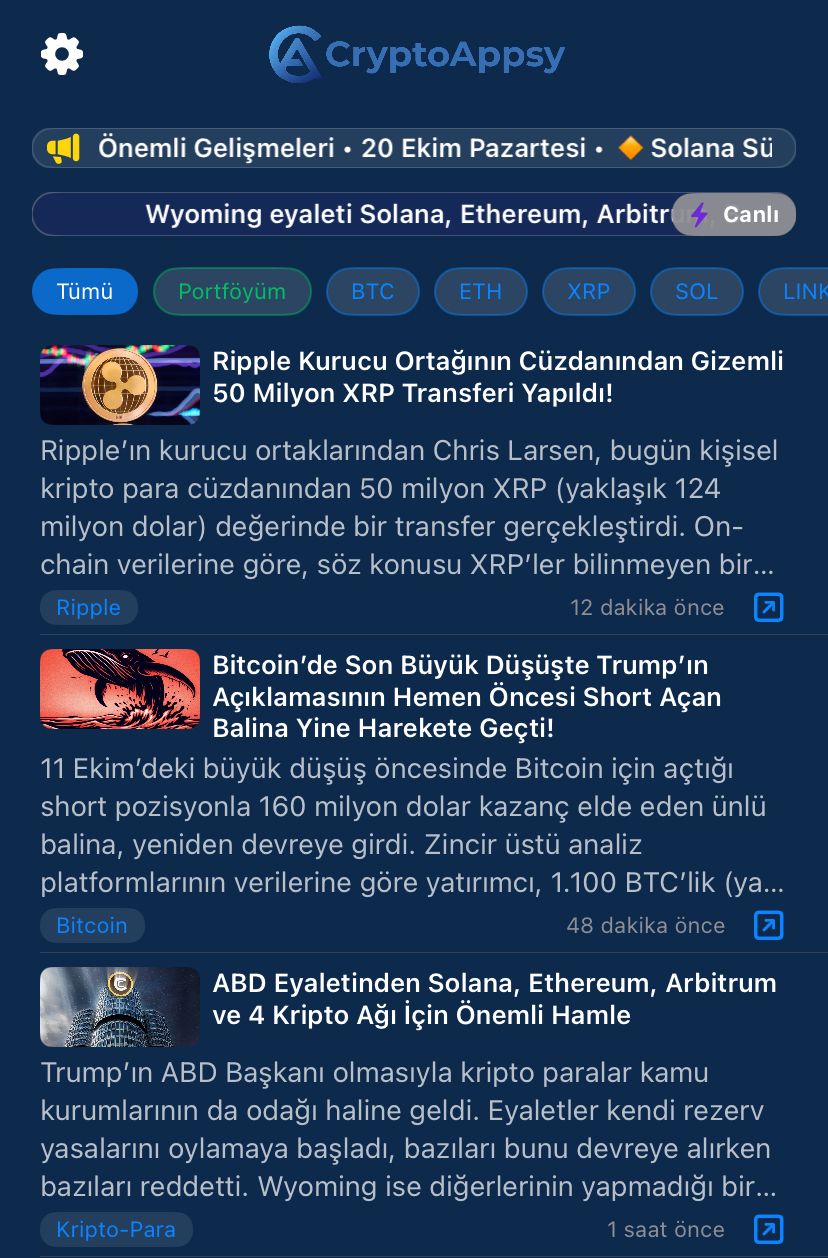Viewport: 828px width, 1258px height.
Task: Switch to the Portföyüm filter
Action: point(232,292)
